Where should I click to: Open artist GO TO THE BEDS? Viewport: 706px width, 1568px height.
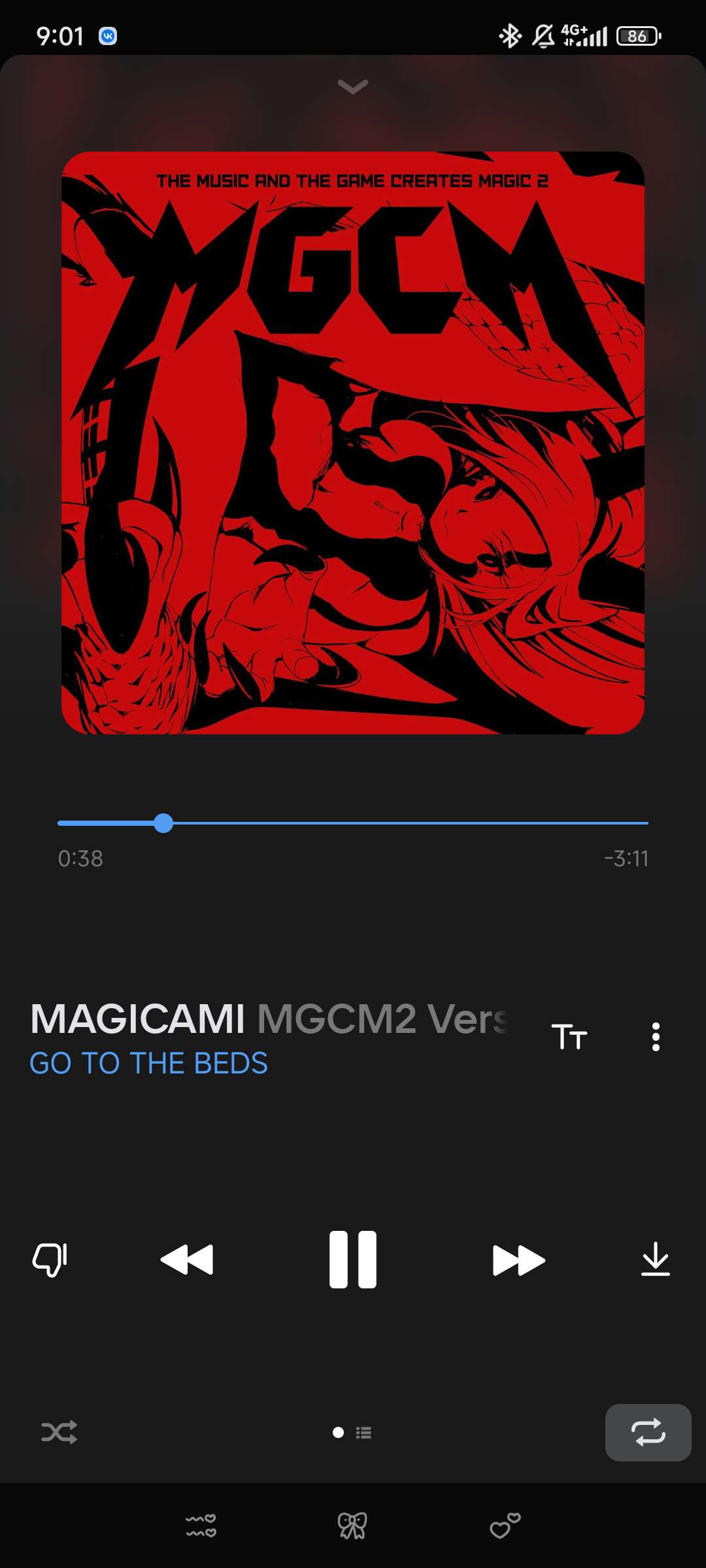(x=149, y=1063)
